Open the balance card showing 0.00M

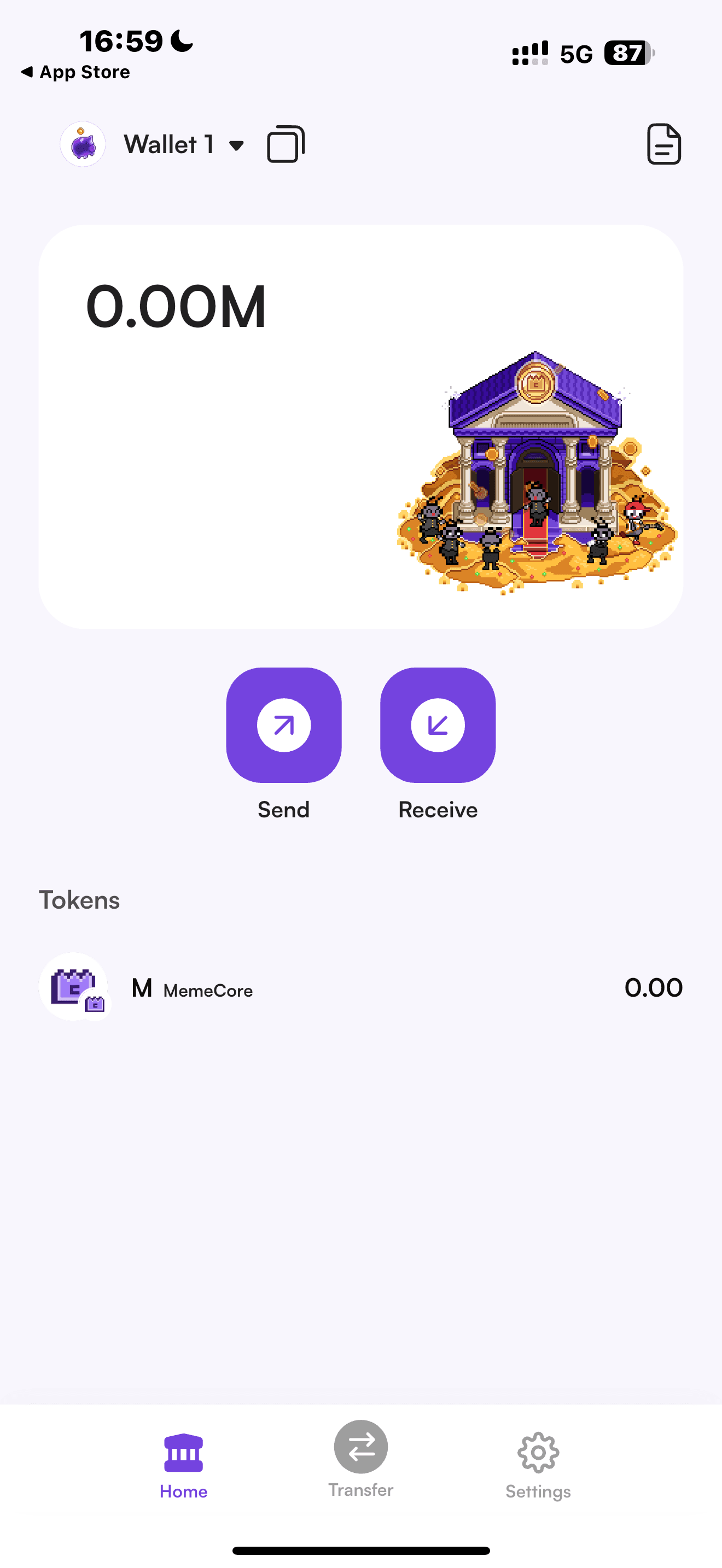pos(360,426)
